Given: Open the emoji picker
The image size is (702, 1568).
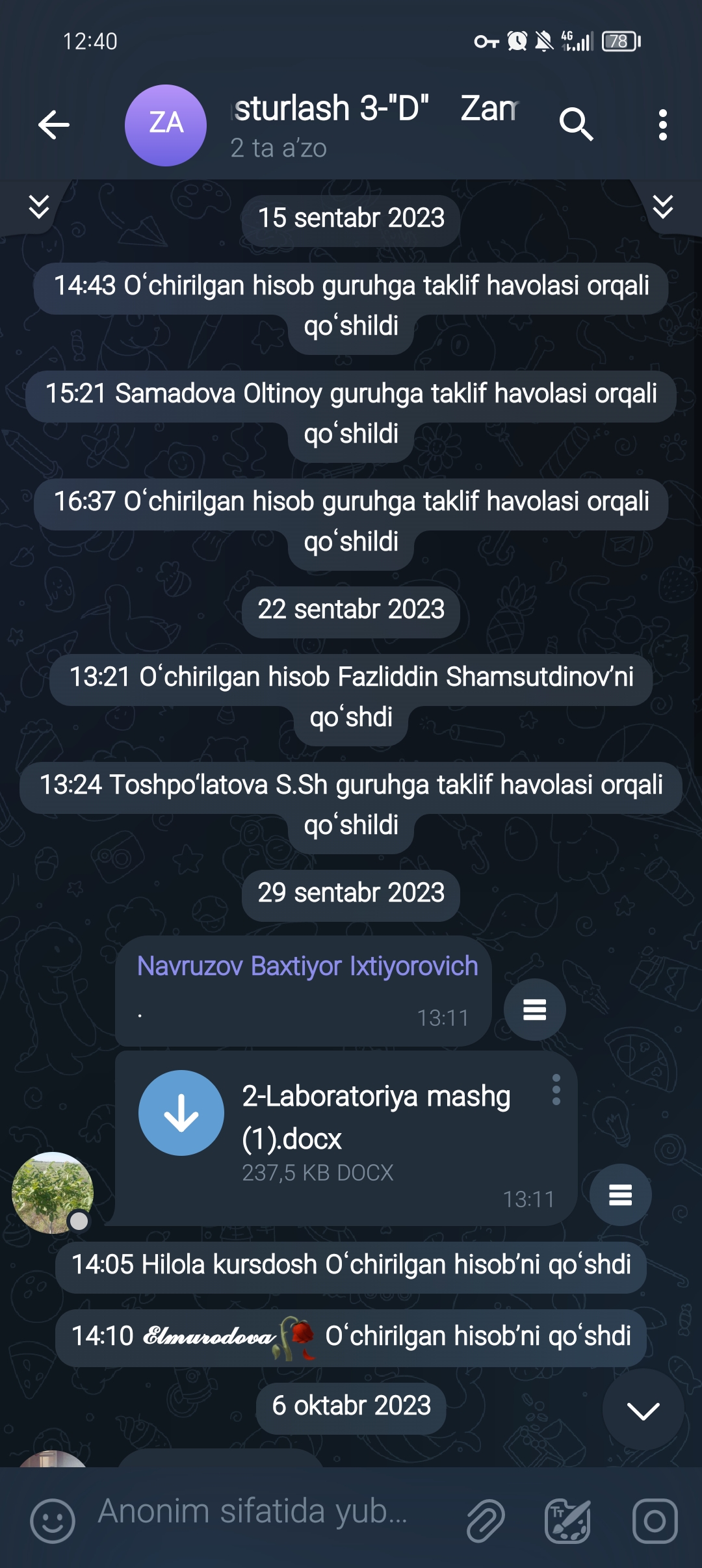Looking at the screenshot, I should (x=53, y=1521).
